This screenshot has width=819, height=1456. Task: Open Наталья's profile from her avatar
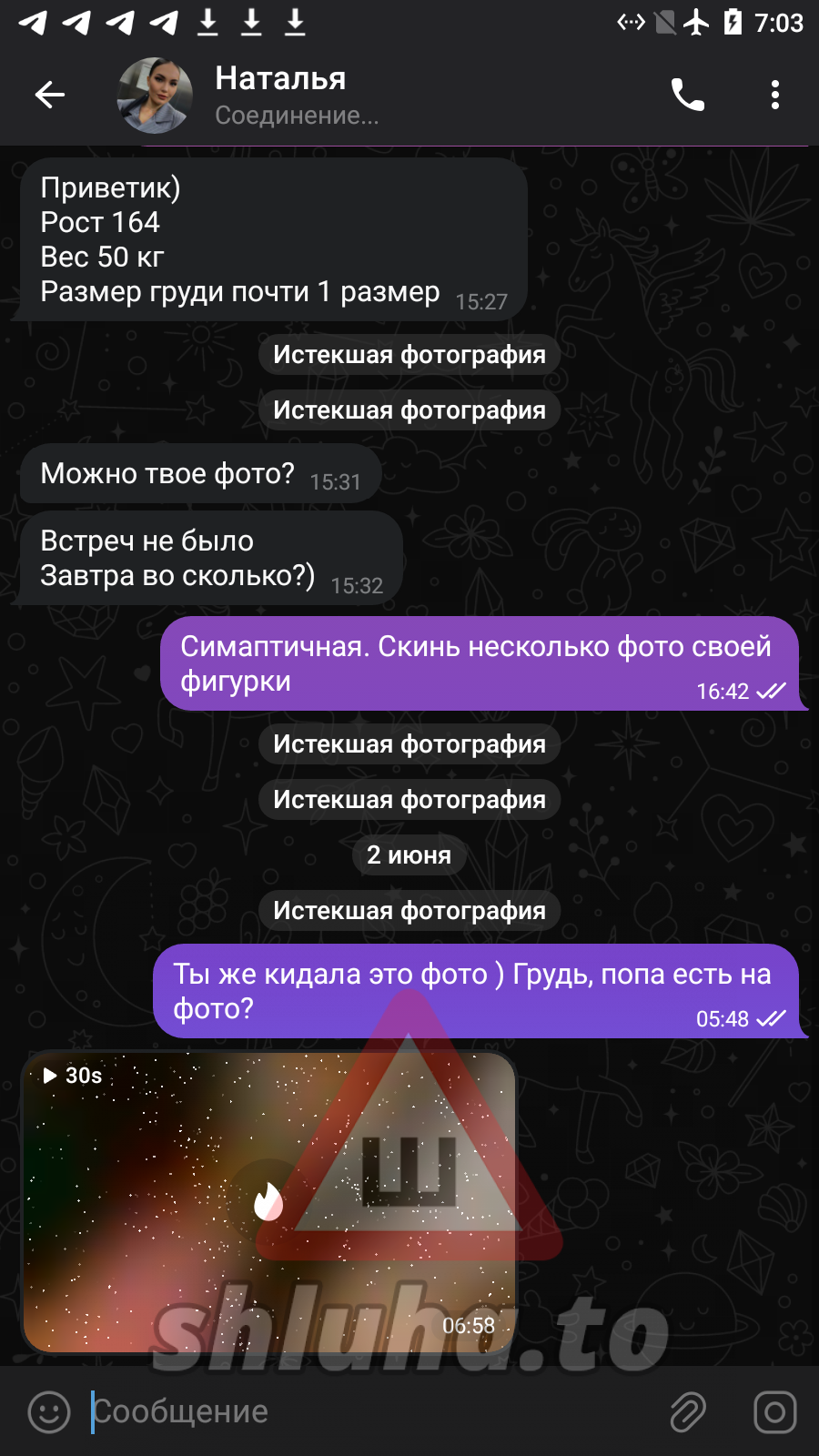(x=155, y=96)
